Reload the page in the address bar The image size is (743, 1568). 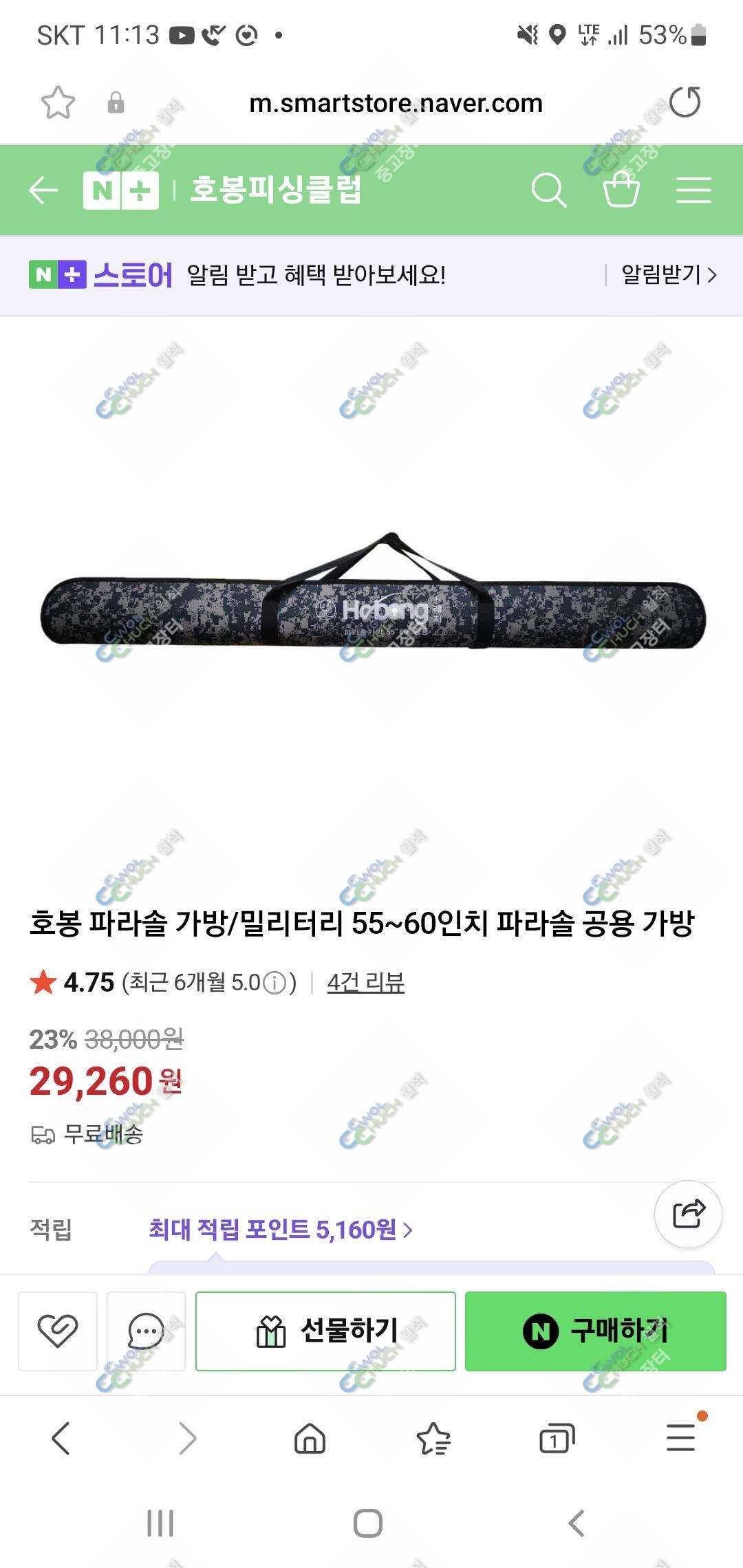click(685, 102)
